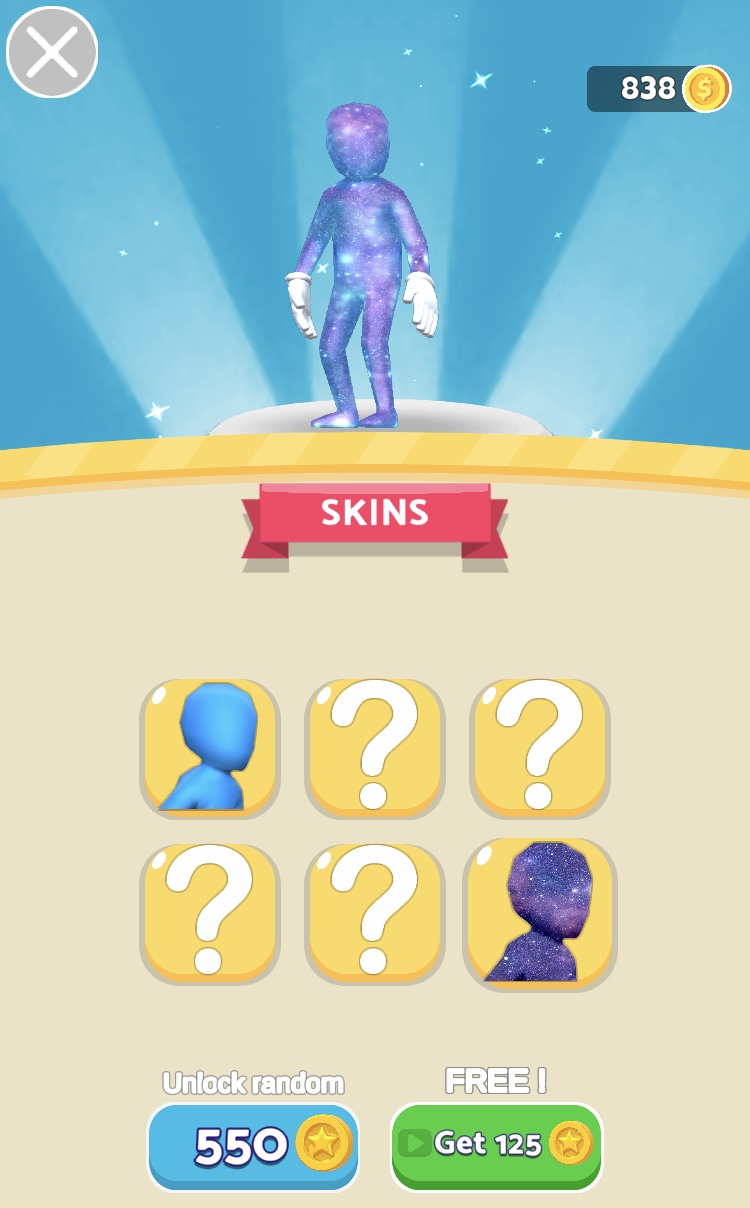Get 125 free coins by watching video
The width and height of the screenshot is (750, 1208).
point(497,1146)
